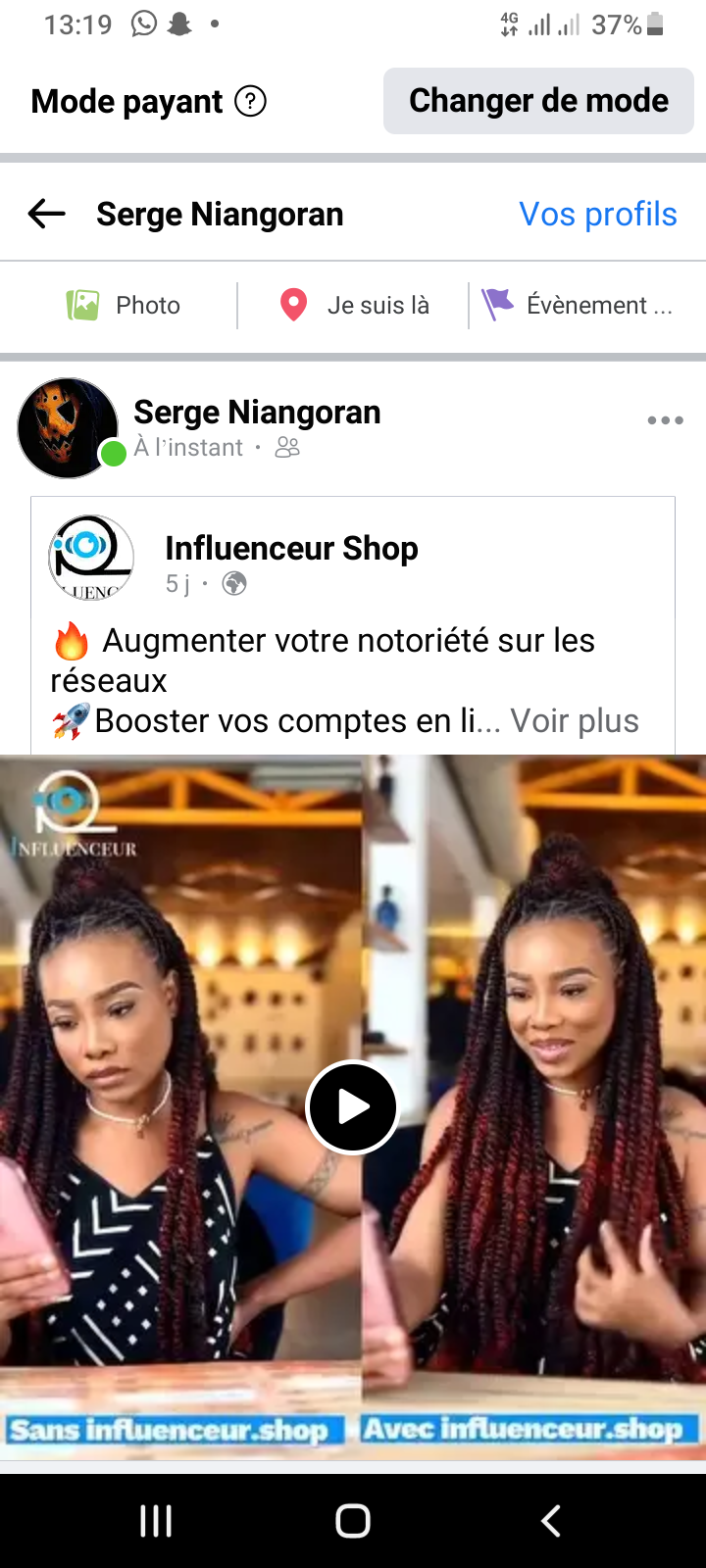
Task: Expand the post text with Voir plus
Action: (x=575, y=721)
